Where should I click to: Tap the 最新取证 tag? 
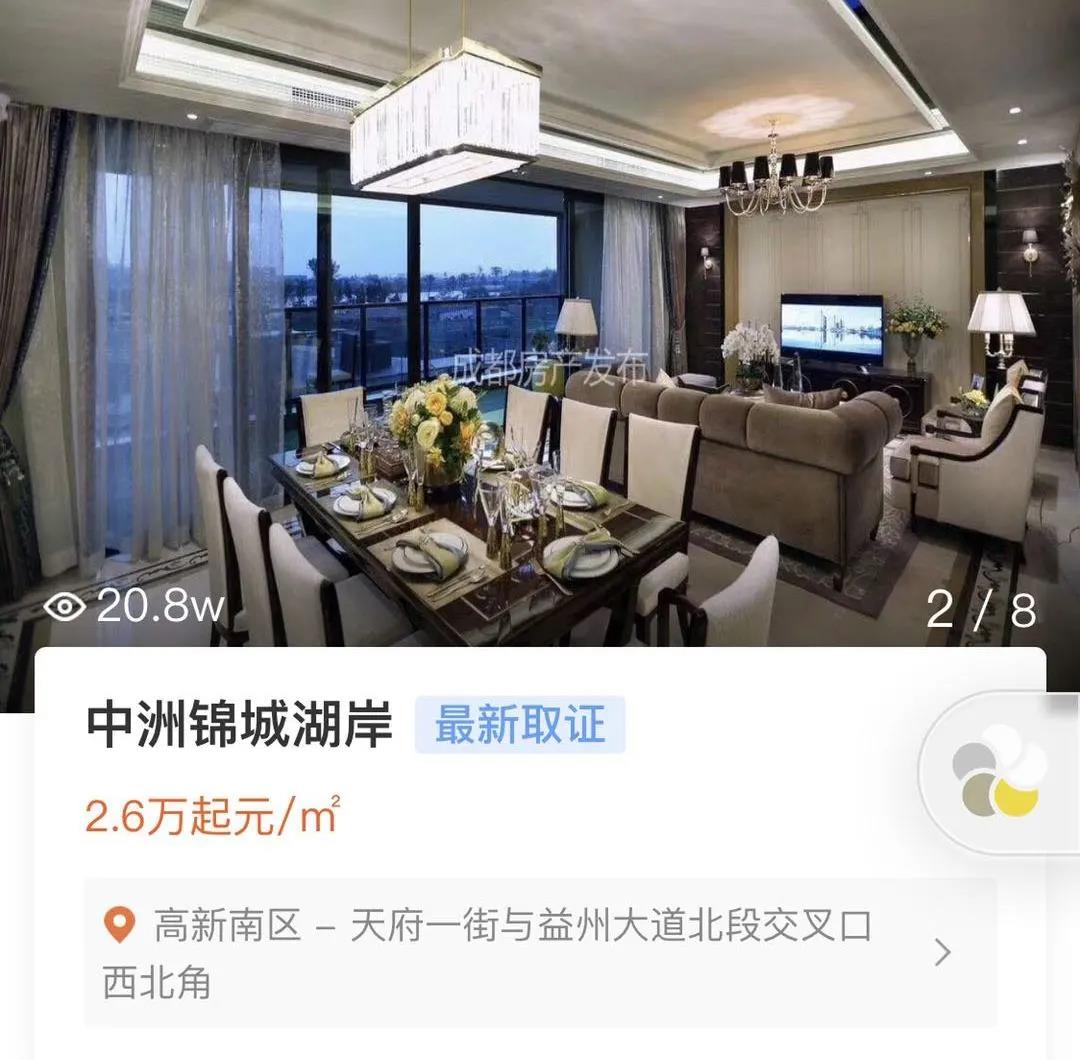tap(520, 725)
